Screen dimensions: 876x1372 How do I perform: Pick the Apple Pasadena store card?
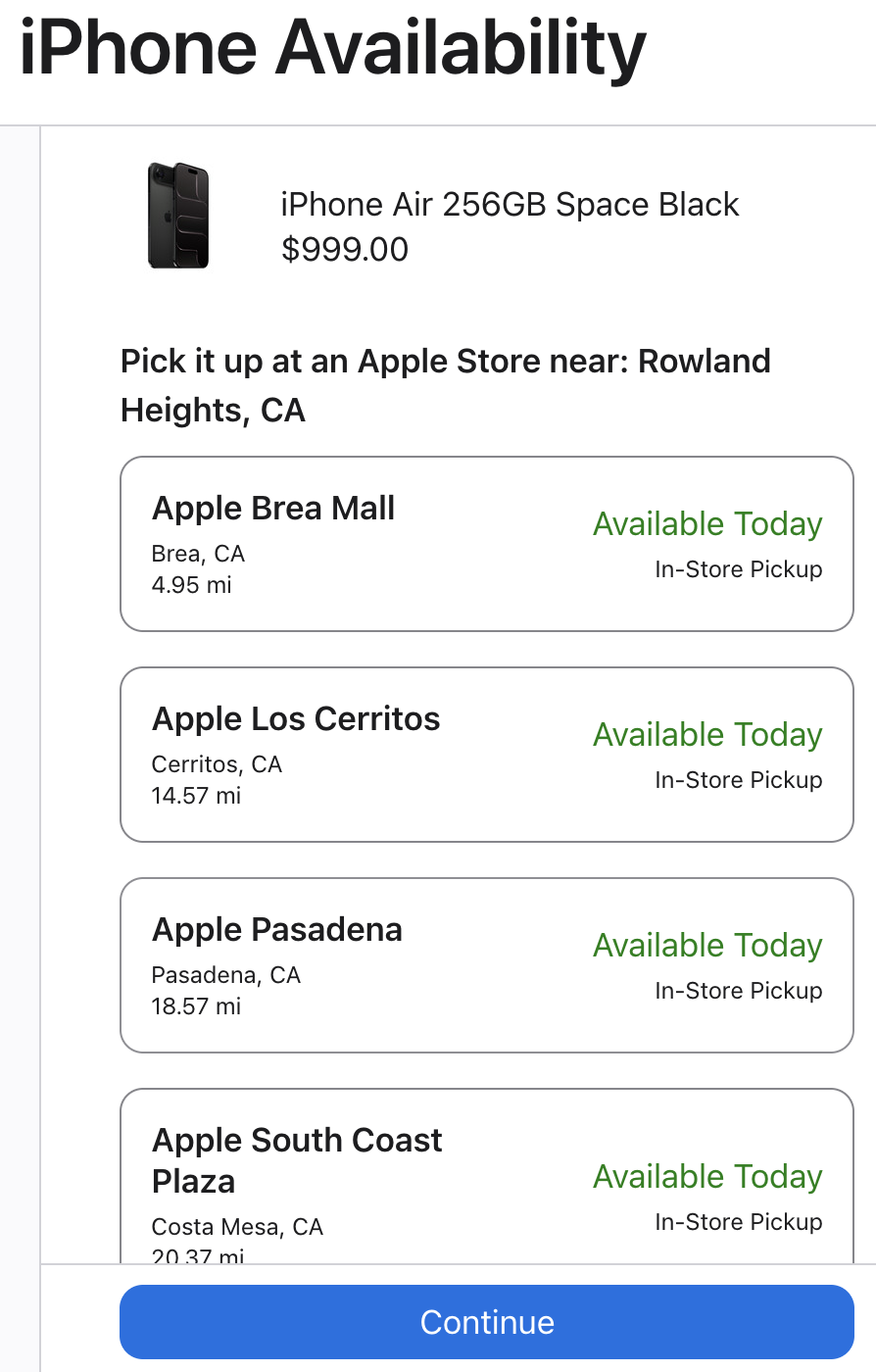[486, 965]
